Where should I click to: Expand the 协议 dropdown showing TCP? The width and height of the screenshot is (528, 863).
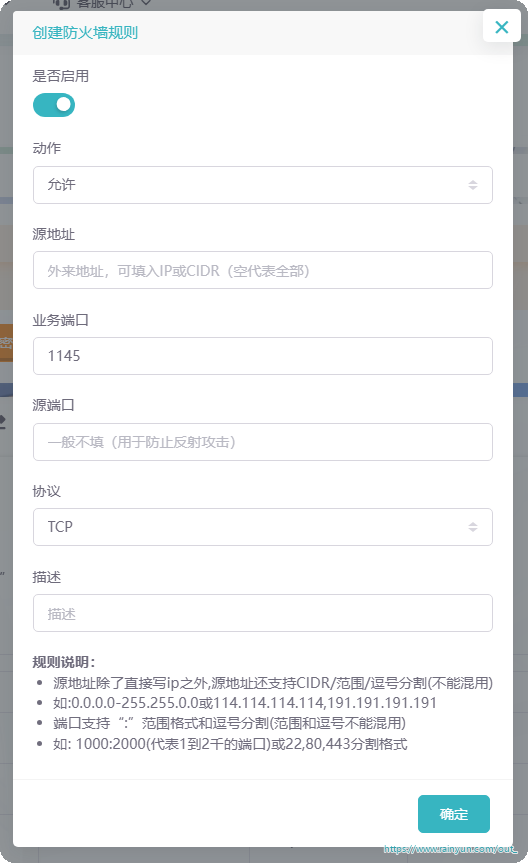point(263,527)
